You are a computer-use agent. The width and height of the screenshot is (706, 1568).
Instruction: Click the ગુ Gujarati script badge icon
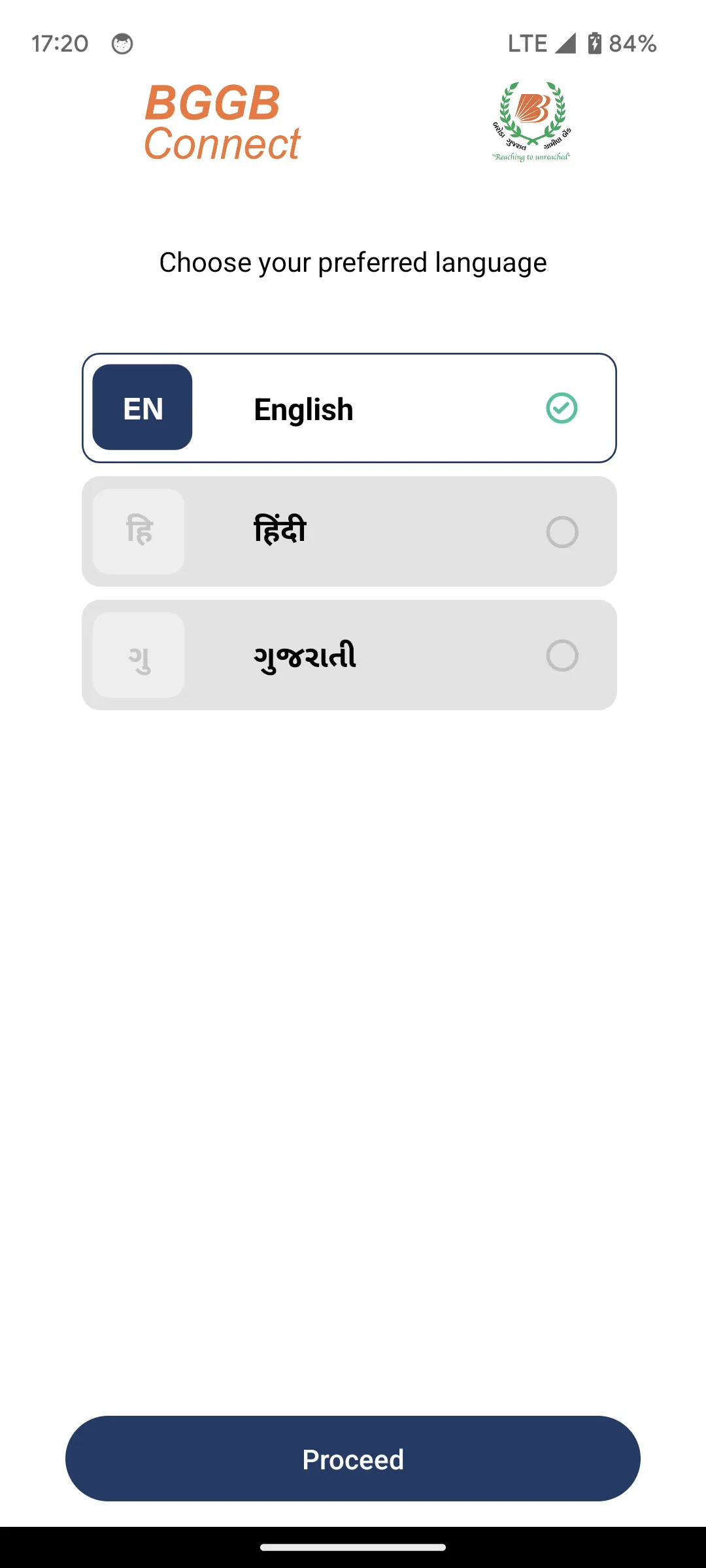pos(138,655)
